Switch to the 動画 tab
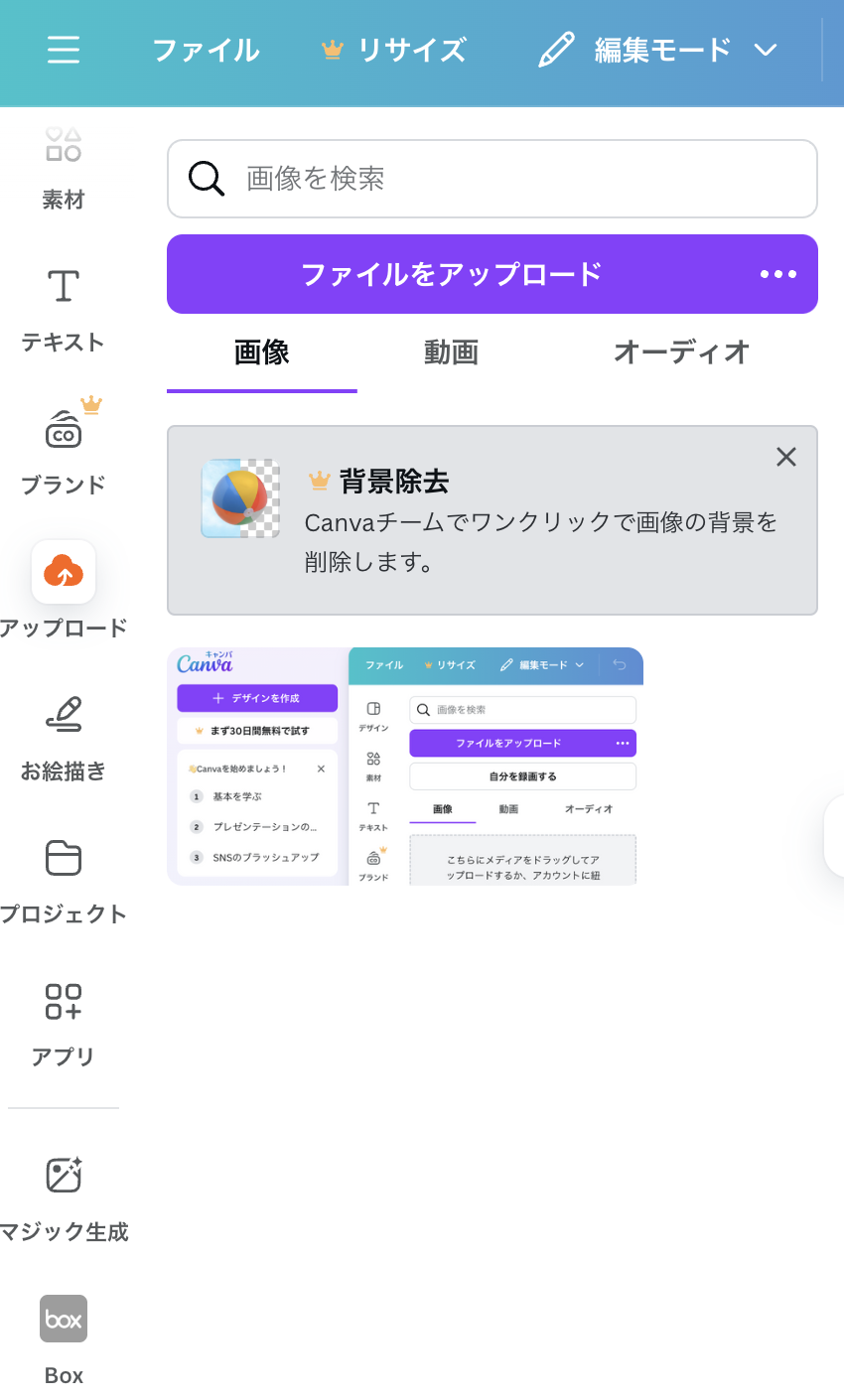The image size is (844, 1400). point(451,352)
